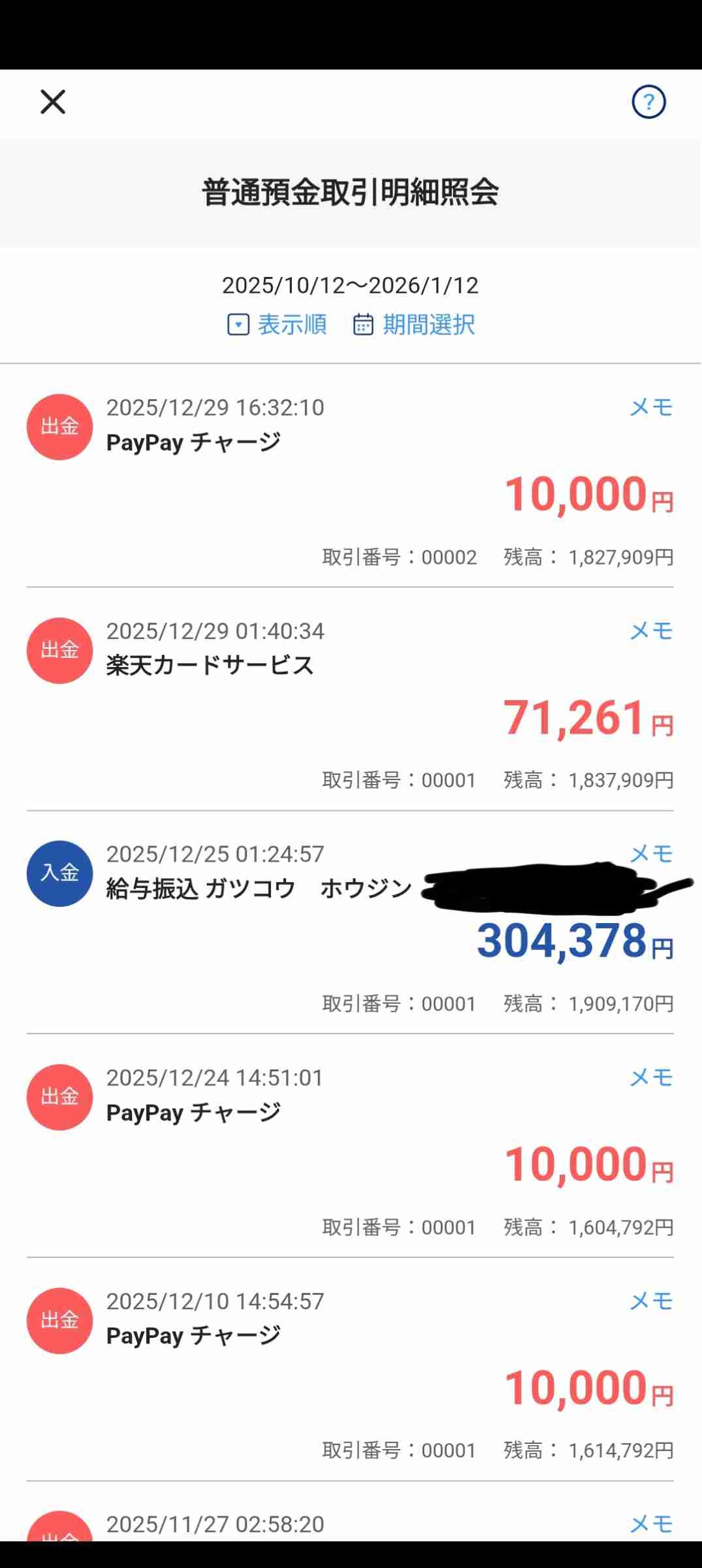Edit memo for 12/10 PayPay charge

[651, 1301]
